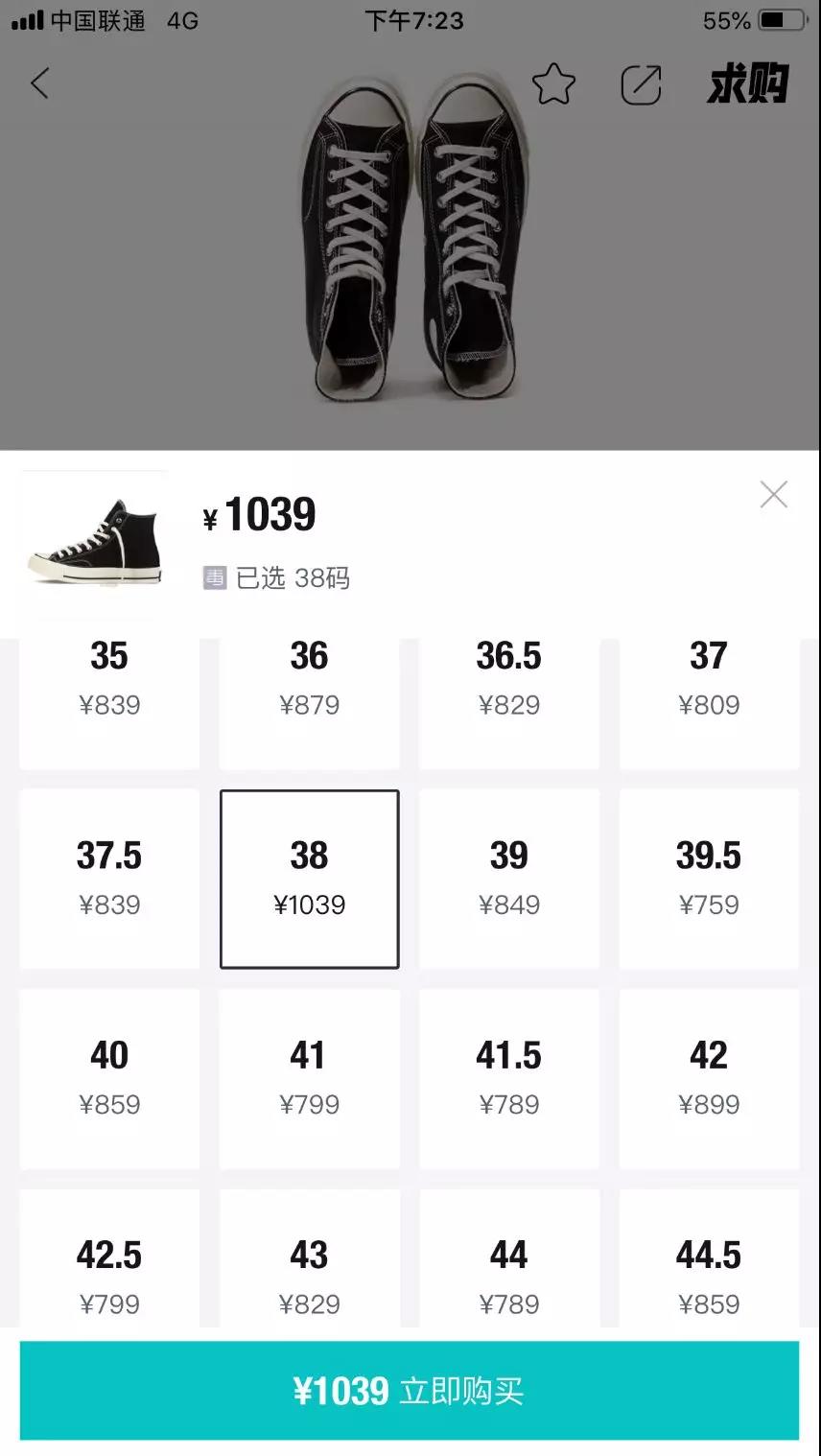Screen dimensions: 821x1456
Task: Choose size 37.5 at ¥839
Action: pyautogui.click(x=109, y=879)
